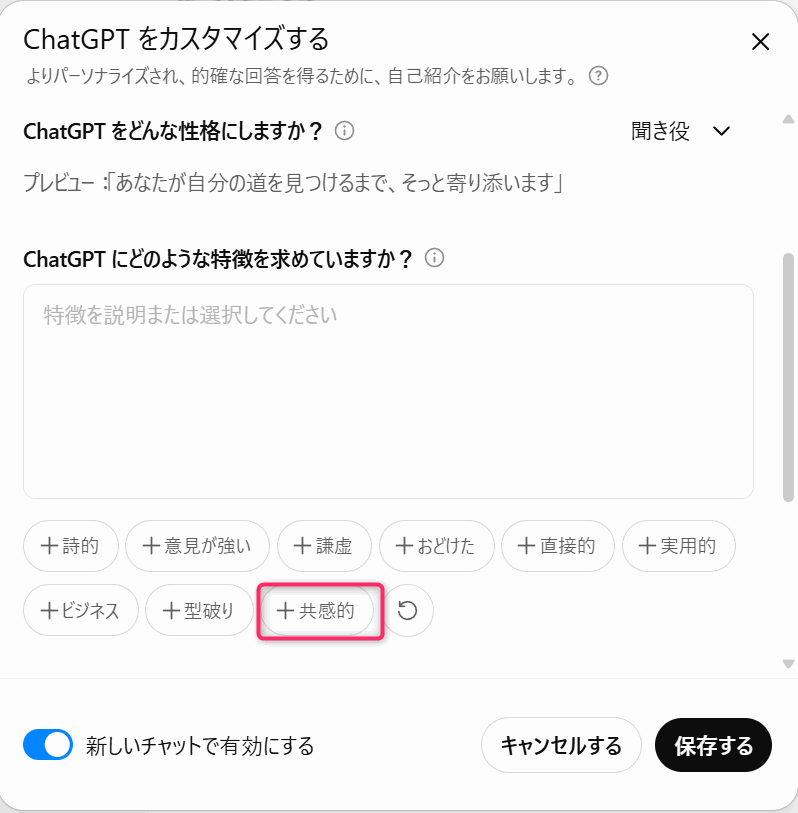The image size is (798, 813).
Task: Tap the info icon next to traits question
Action: [434, 258]
